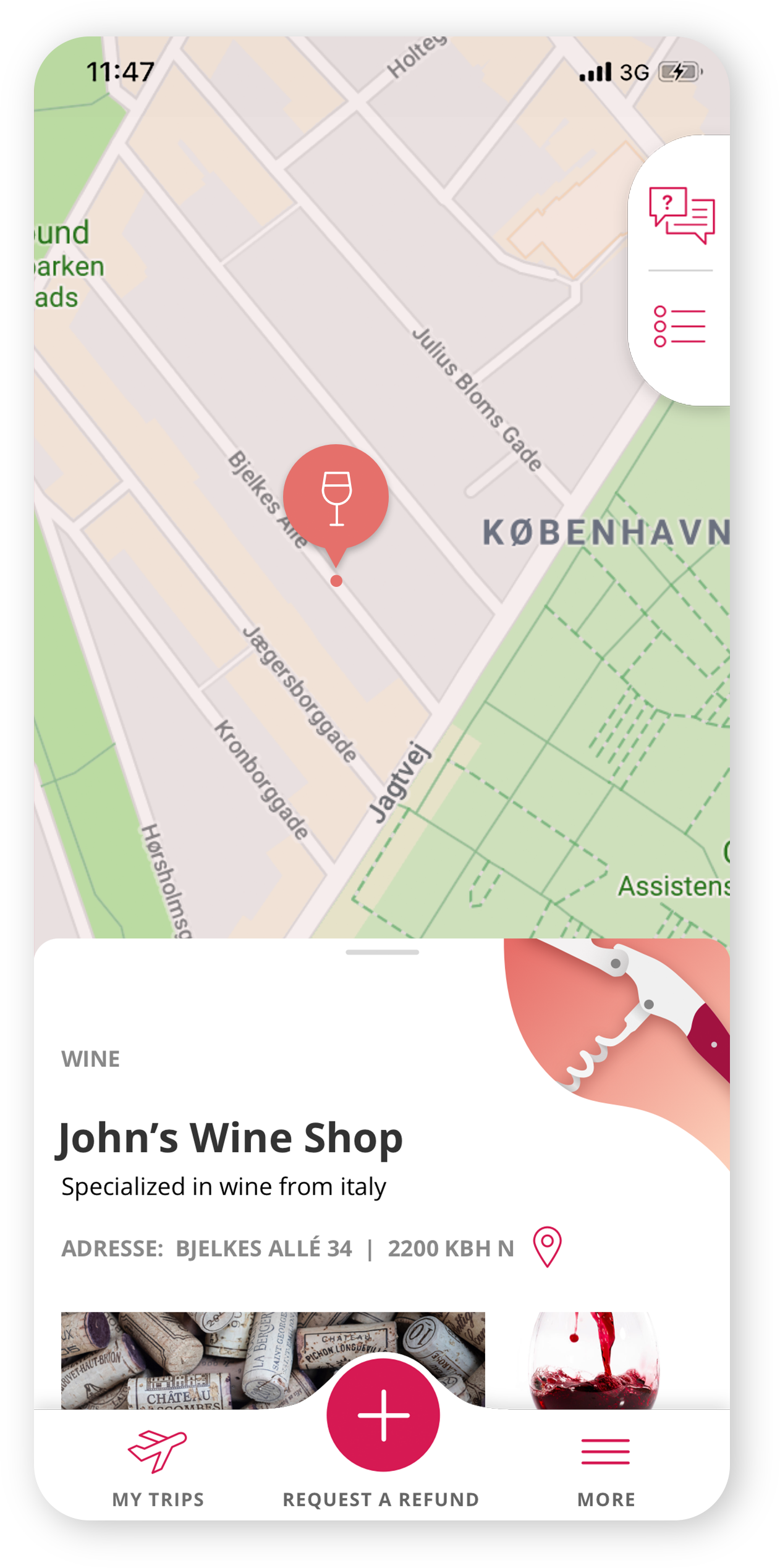Open the More menu

coord(606,1468)
